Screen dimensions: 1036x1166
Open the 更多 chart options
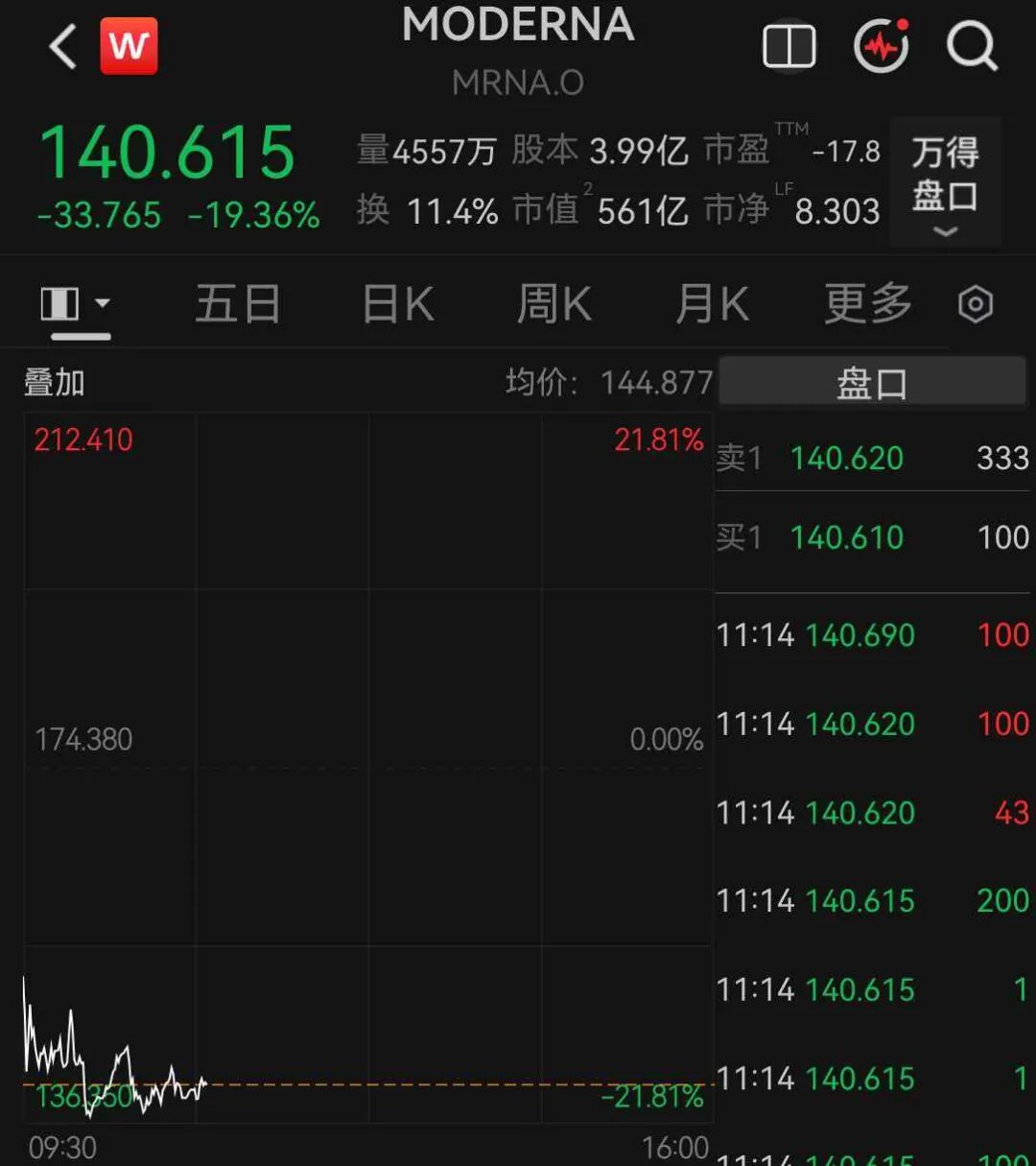[868, 305]
